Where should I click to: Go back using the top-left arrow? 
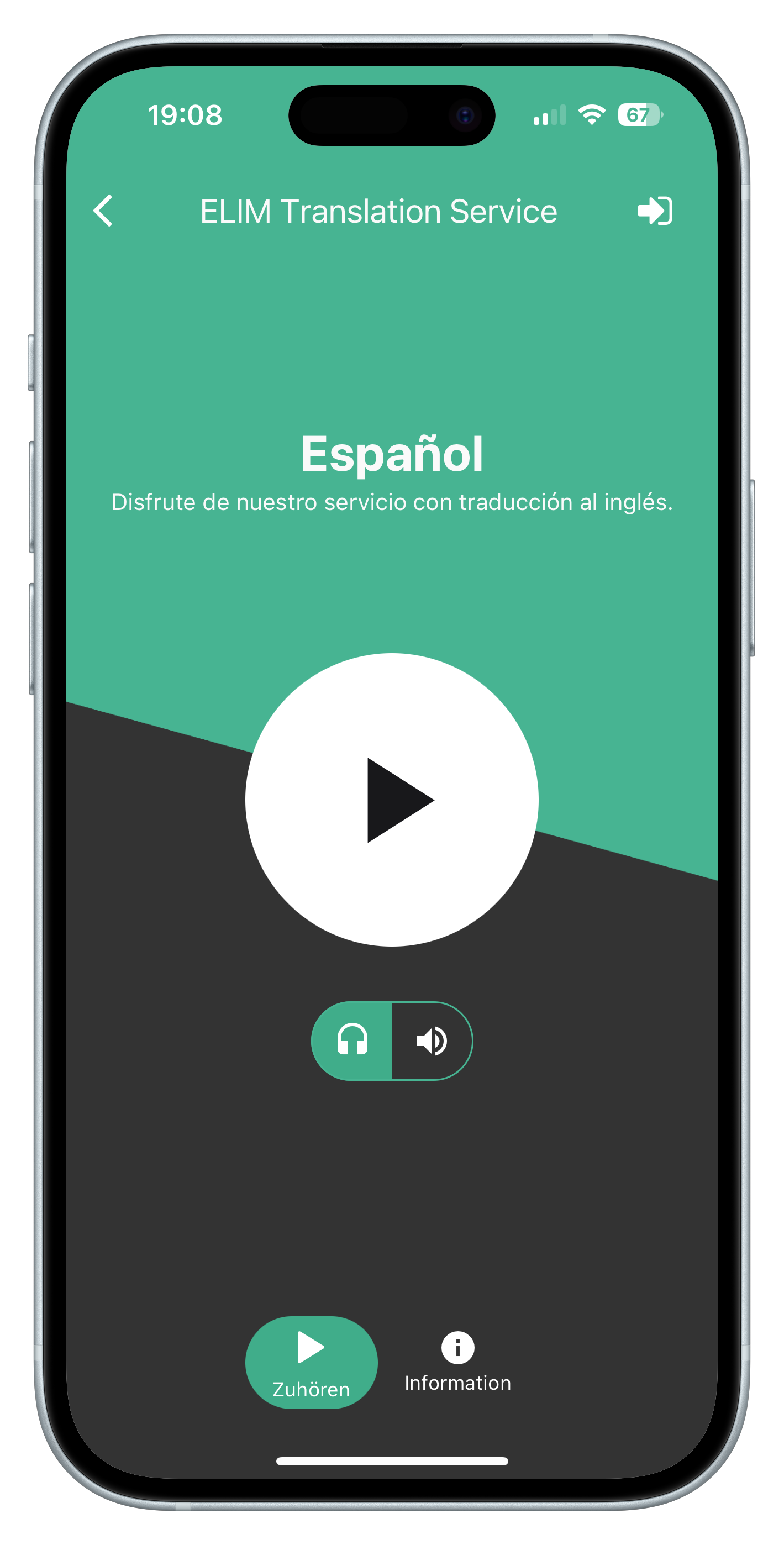pyautogui.click(x=103, y=211)
